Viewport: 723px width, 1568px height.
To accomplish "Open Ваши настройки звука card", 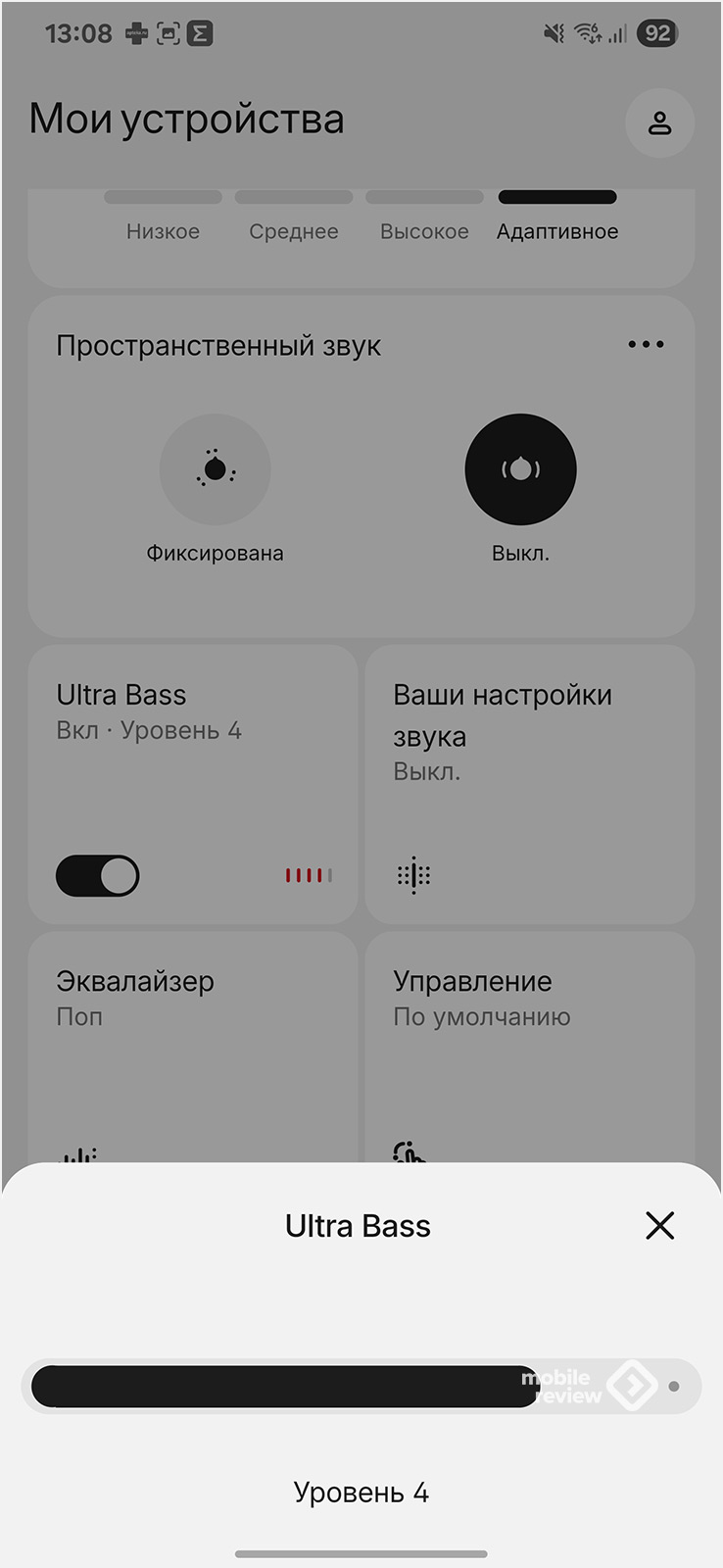I will 529,784.
